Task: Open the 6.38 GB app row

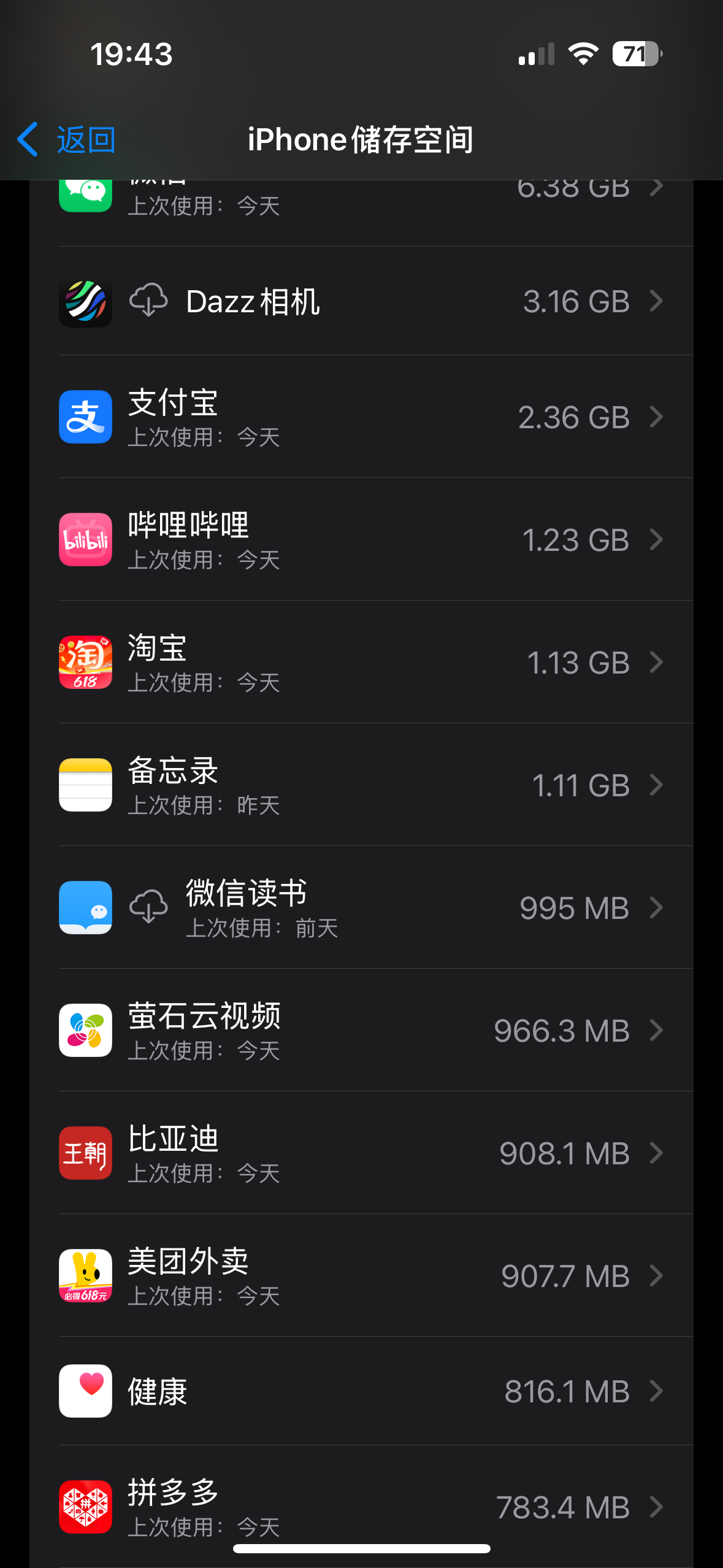Action: 361,212
